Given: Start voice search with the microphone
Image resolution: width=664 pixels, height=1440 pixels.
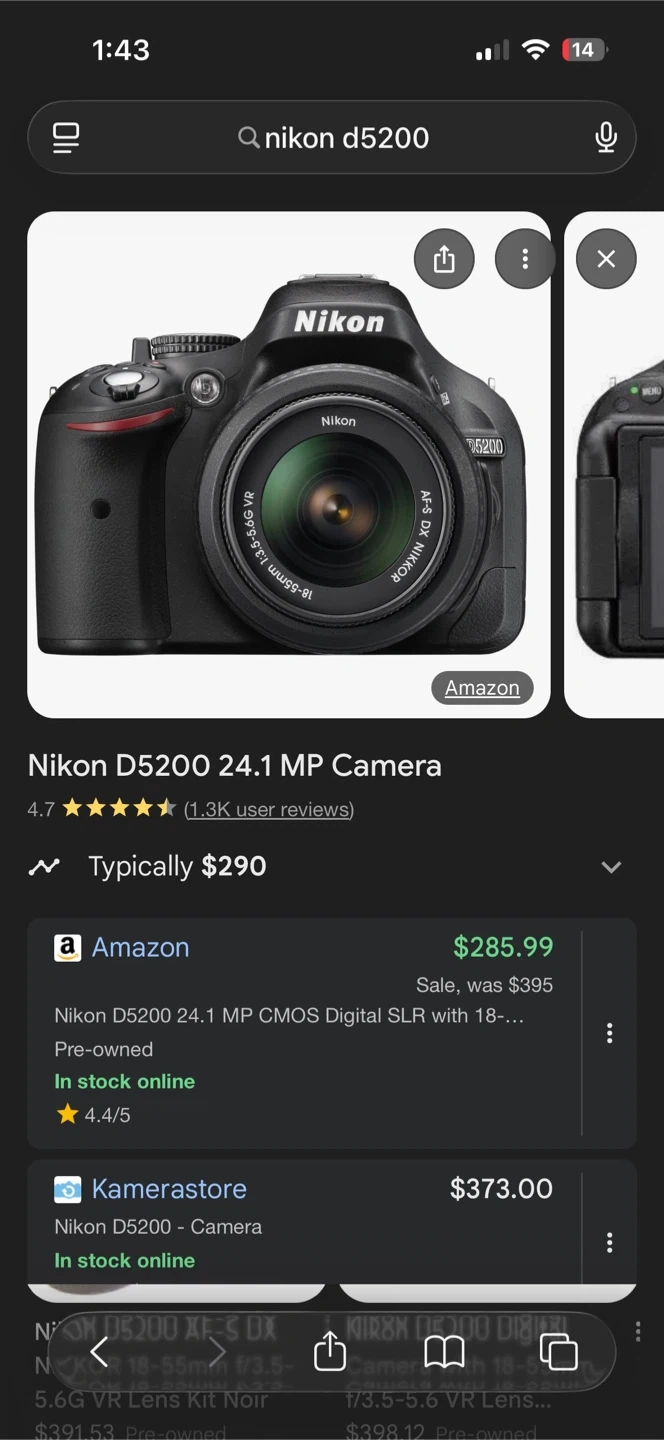Looking at the screenshot, I should (x=605, y=138).
